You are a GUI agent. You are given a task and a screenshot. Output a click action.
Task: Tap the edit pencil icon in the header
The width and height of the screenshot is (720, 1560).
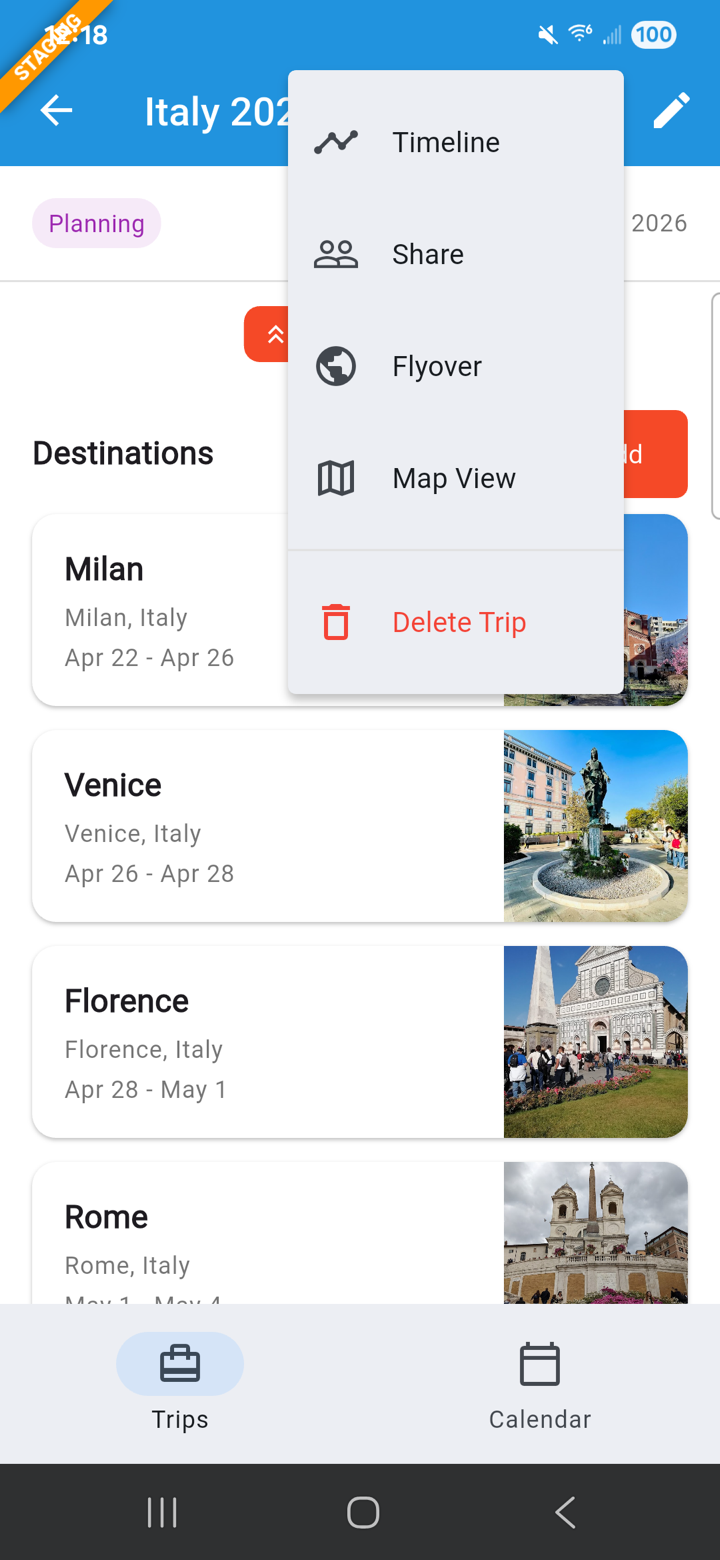pyautogui.click(x=671, y=110)
